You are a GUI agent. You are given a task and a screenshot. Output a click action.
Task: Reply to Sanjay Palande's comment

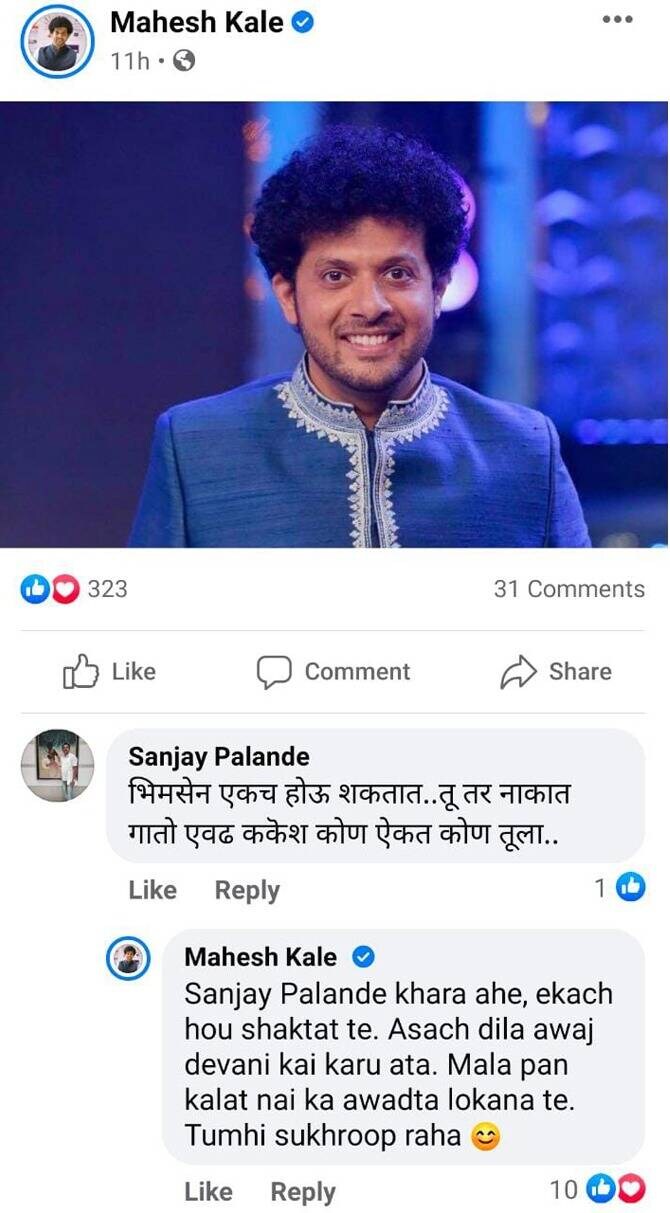tap(247, 890)
